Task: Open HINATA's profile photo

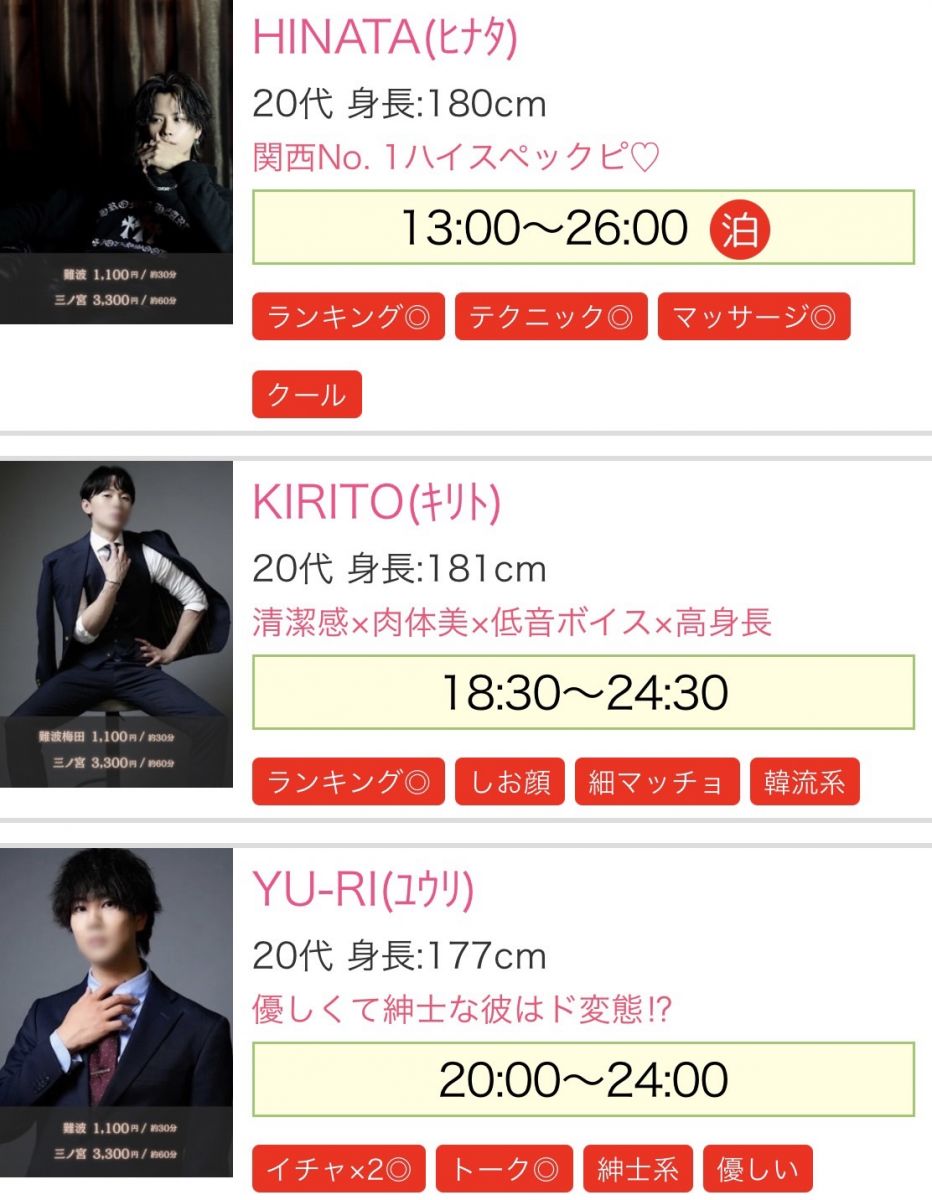Action: tap(116, 160)
